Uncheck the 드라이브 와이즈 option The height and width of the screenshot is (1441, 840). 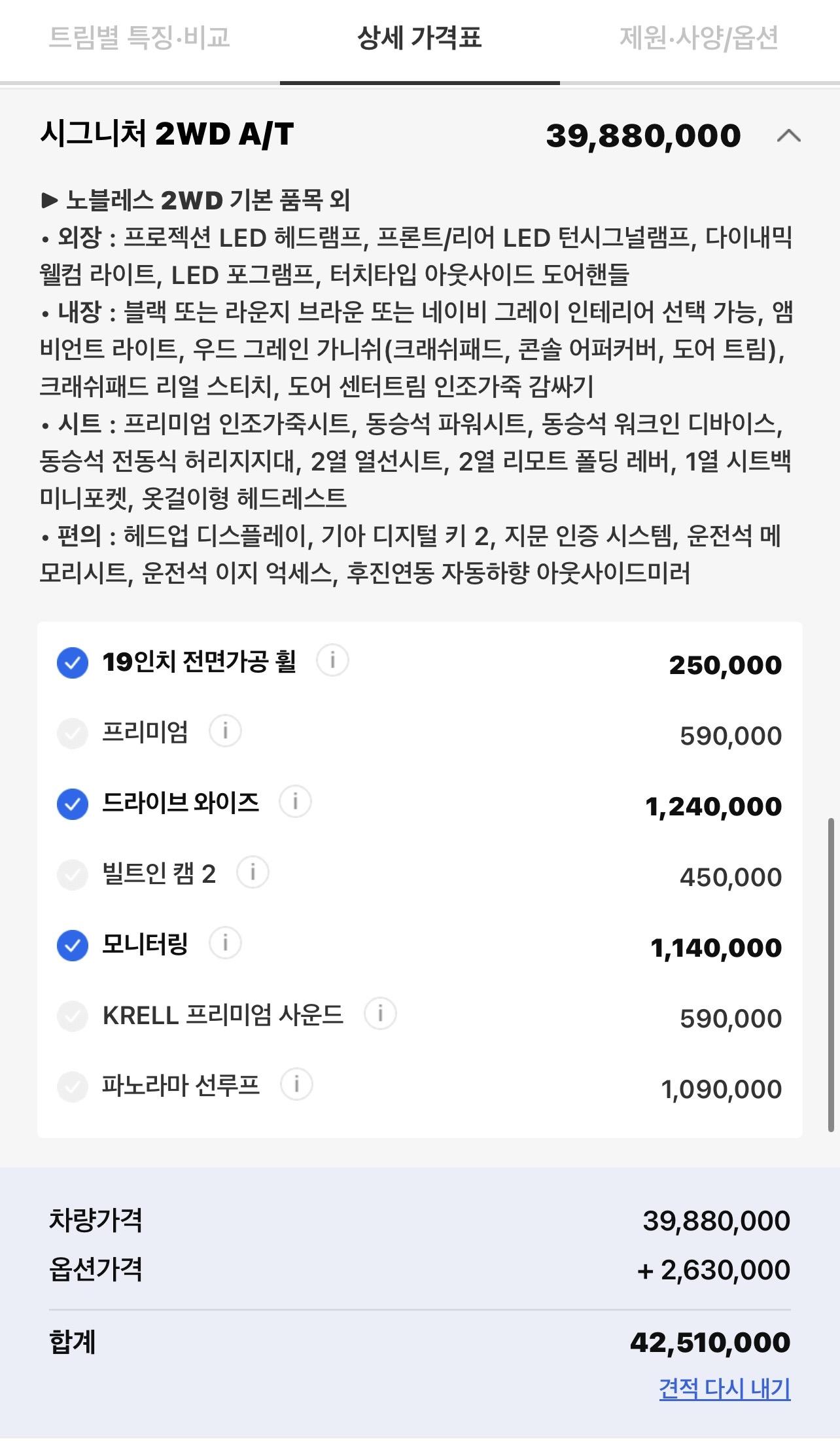(x=73, y=804)
